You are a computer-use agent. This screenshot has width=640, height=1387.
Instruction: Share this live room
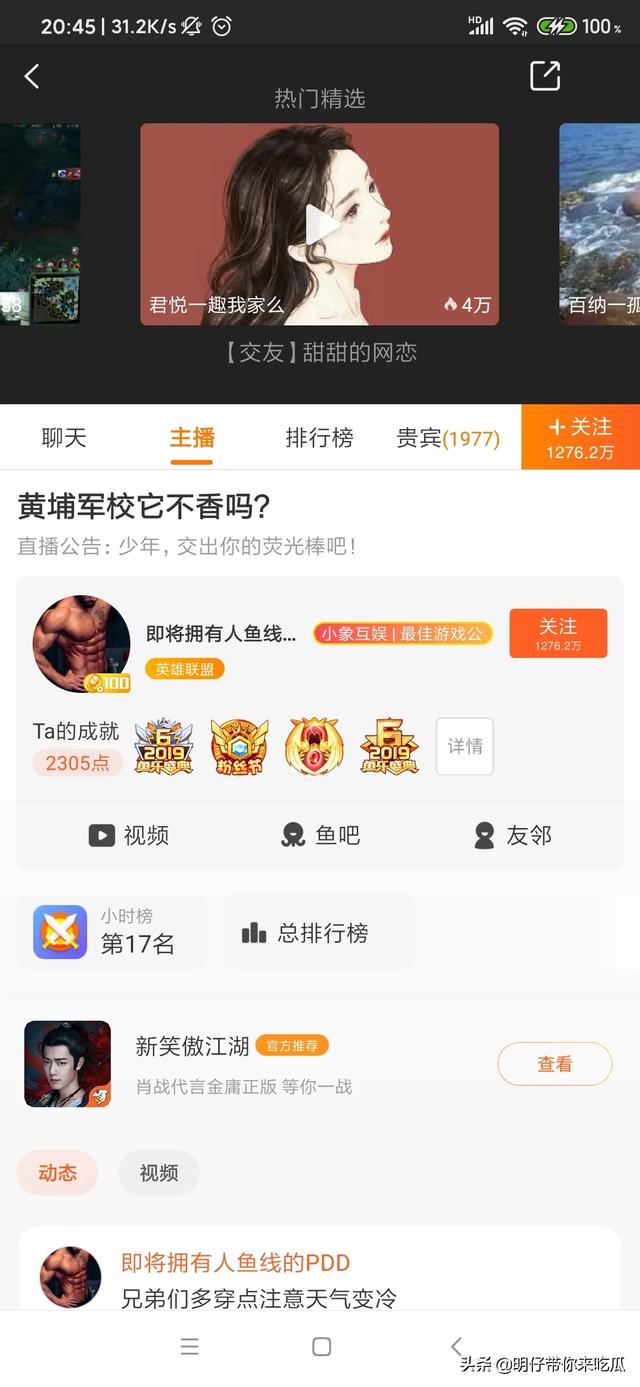(545, 76)
